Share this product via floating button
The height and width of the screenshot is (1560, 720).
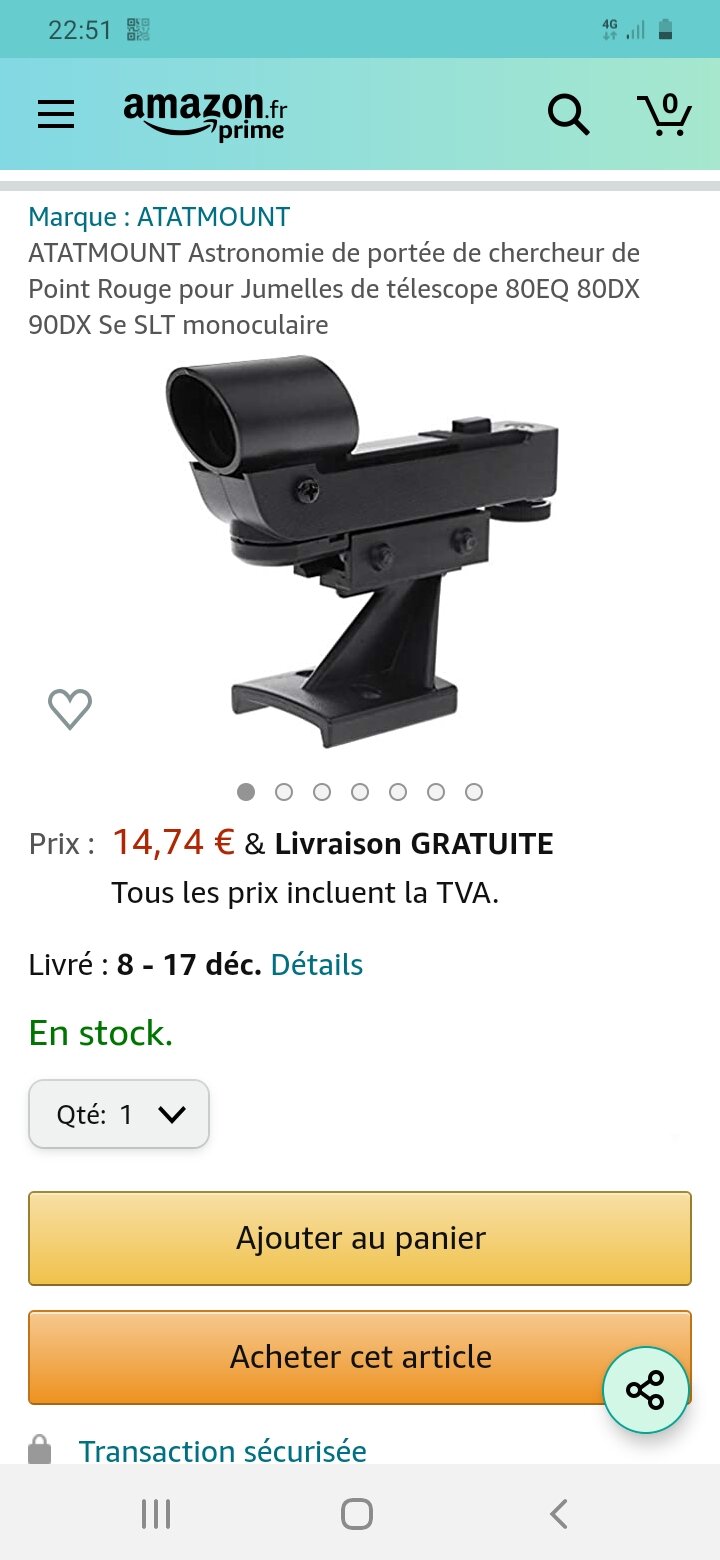(x=645, y=1390)
